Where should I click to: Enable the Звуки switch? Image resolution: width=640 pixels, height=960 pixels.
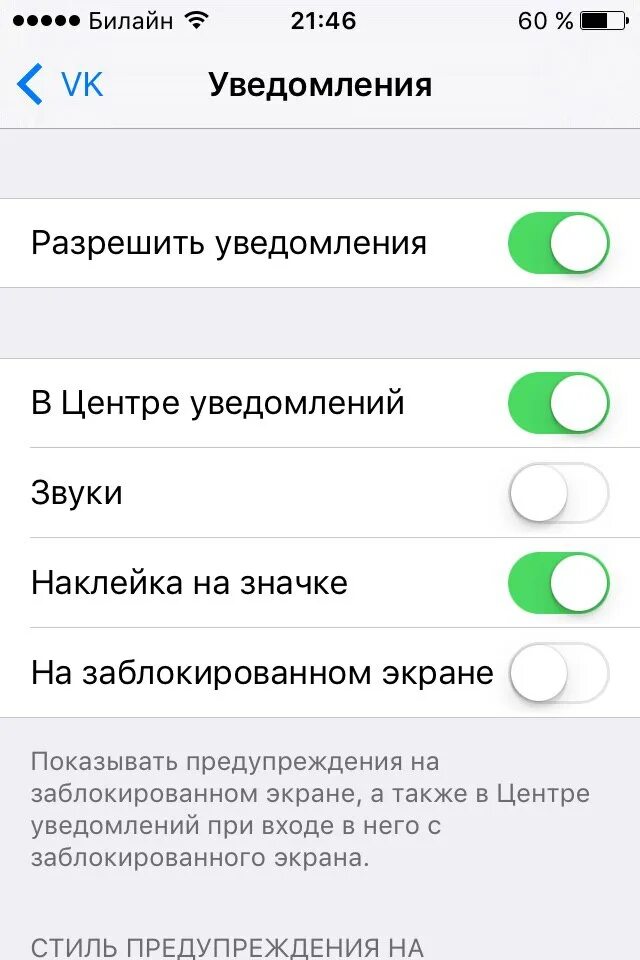[x=558, y=493]
